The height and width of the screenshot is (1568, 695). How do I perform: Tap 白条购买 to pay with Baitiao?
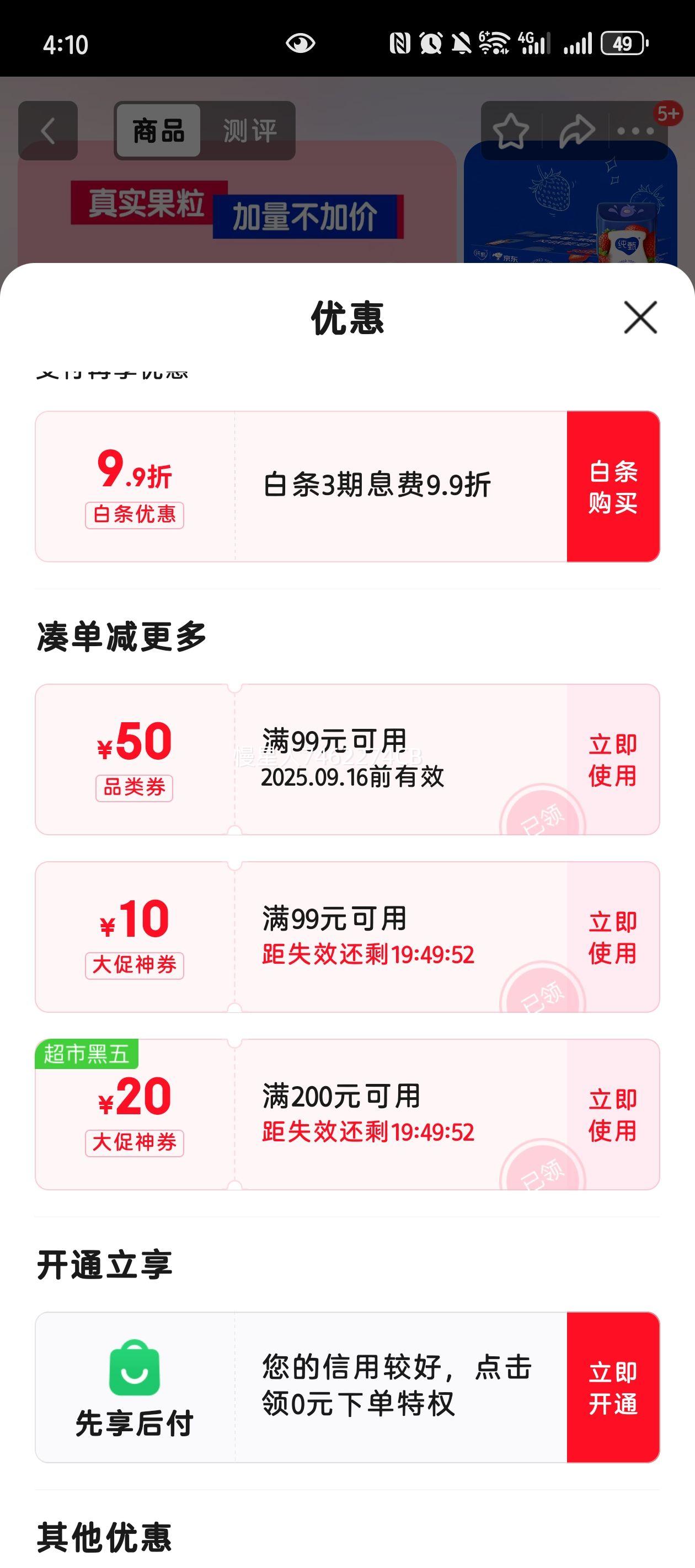612,486
